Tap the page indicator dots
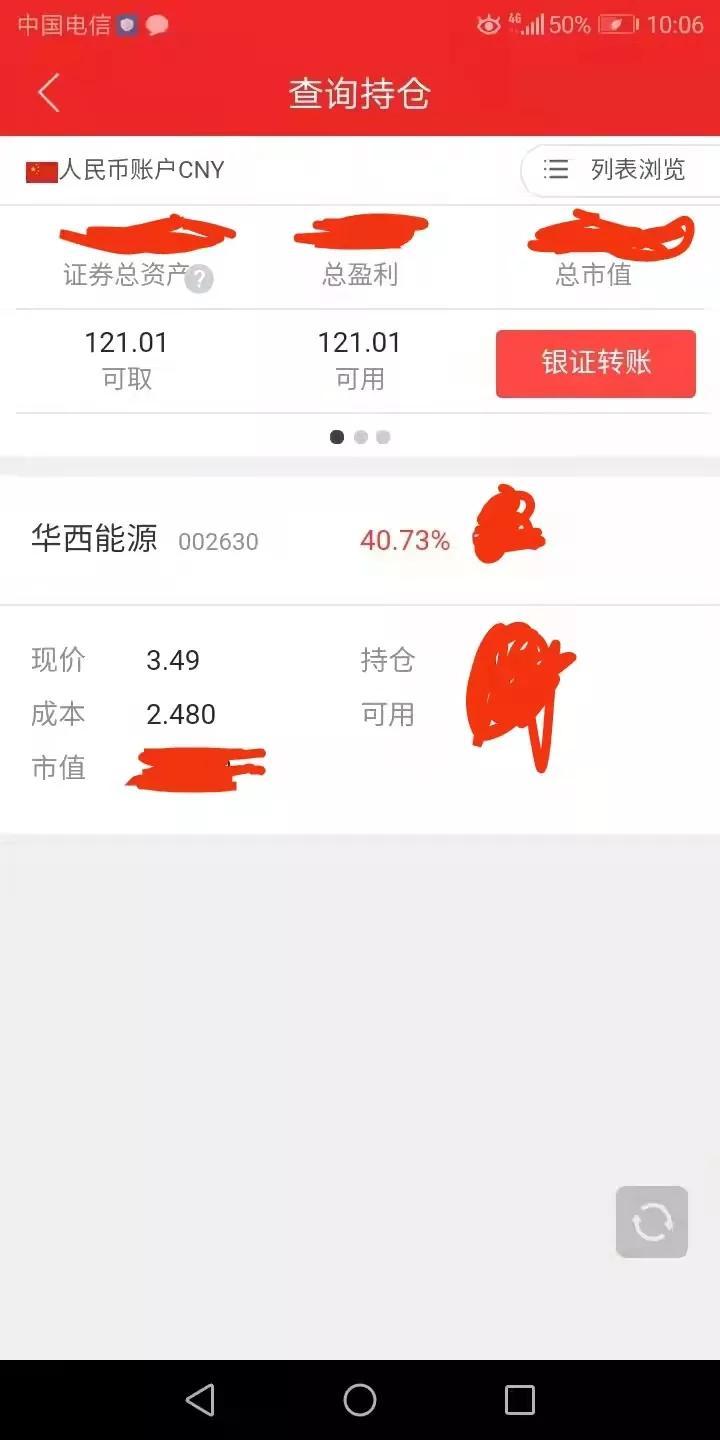This screenshot has width=720, height=1440. [360, 437]
